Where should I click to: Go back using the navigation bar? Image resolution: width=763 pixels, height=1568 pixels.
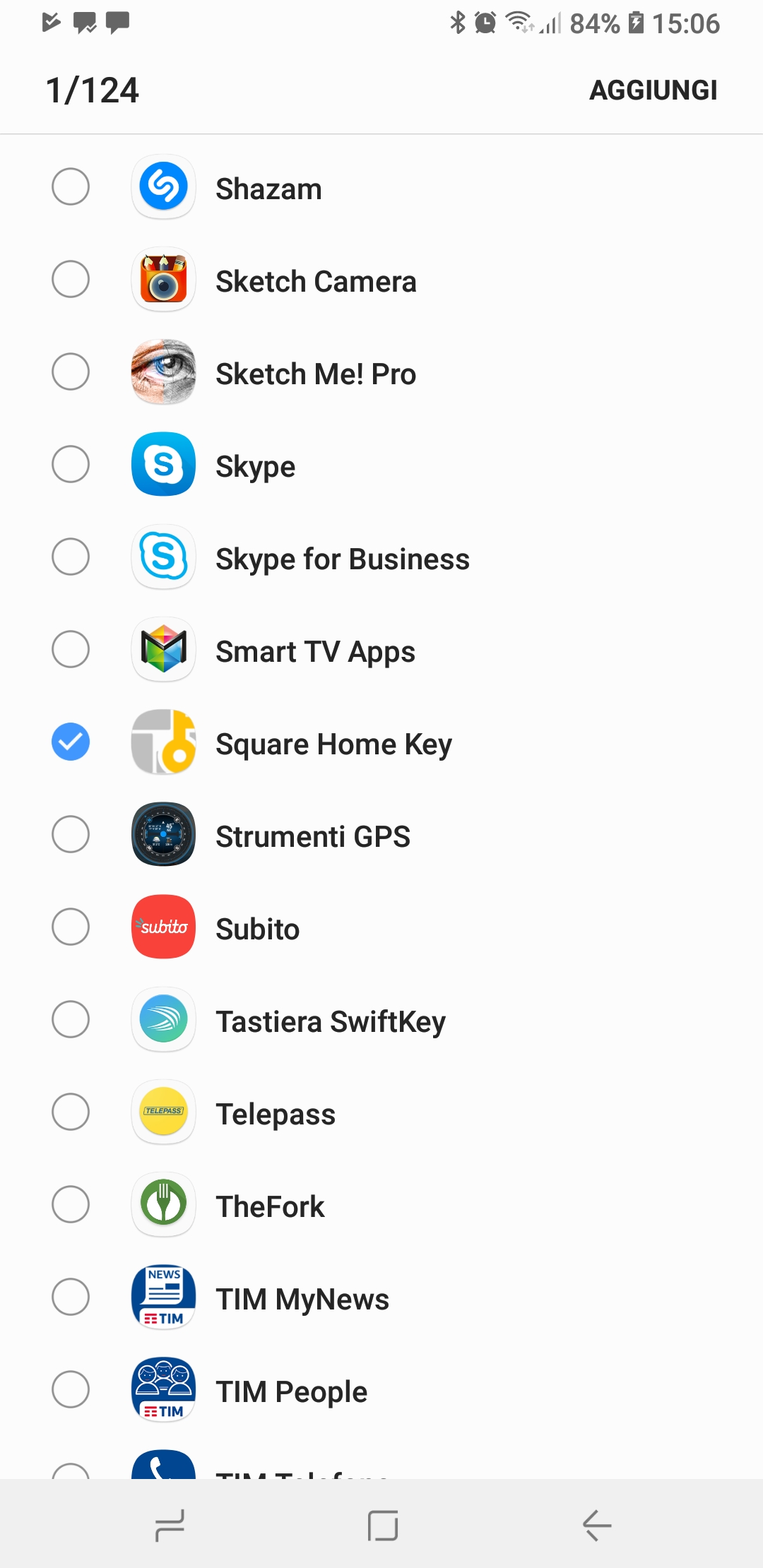click(597, 1526)
